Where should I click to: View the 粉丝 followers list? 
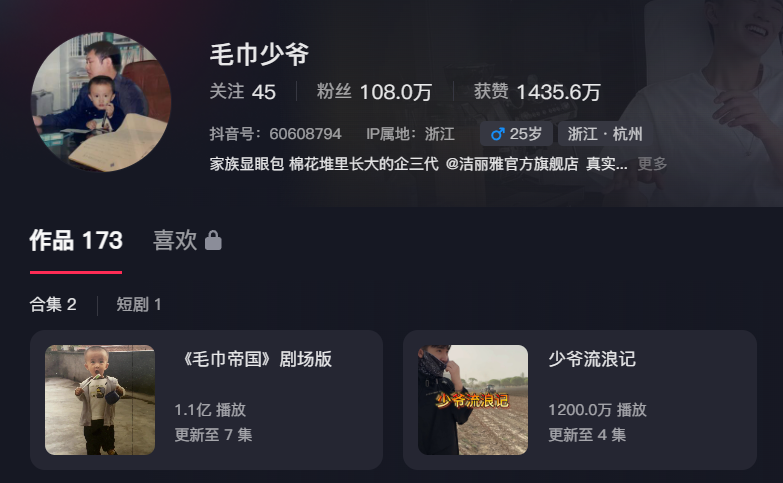(x=374, y=92)
